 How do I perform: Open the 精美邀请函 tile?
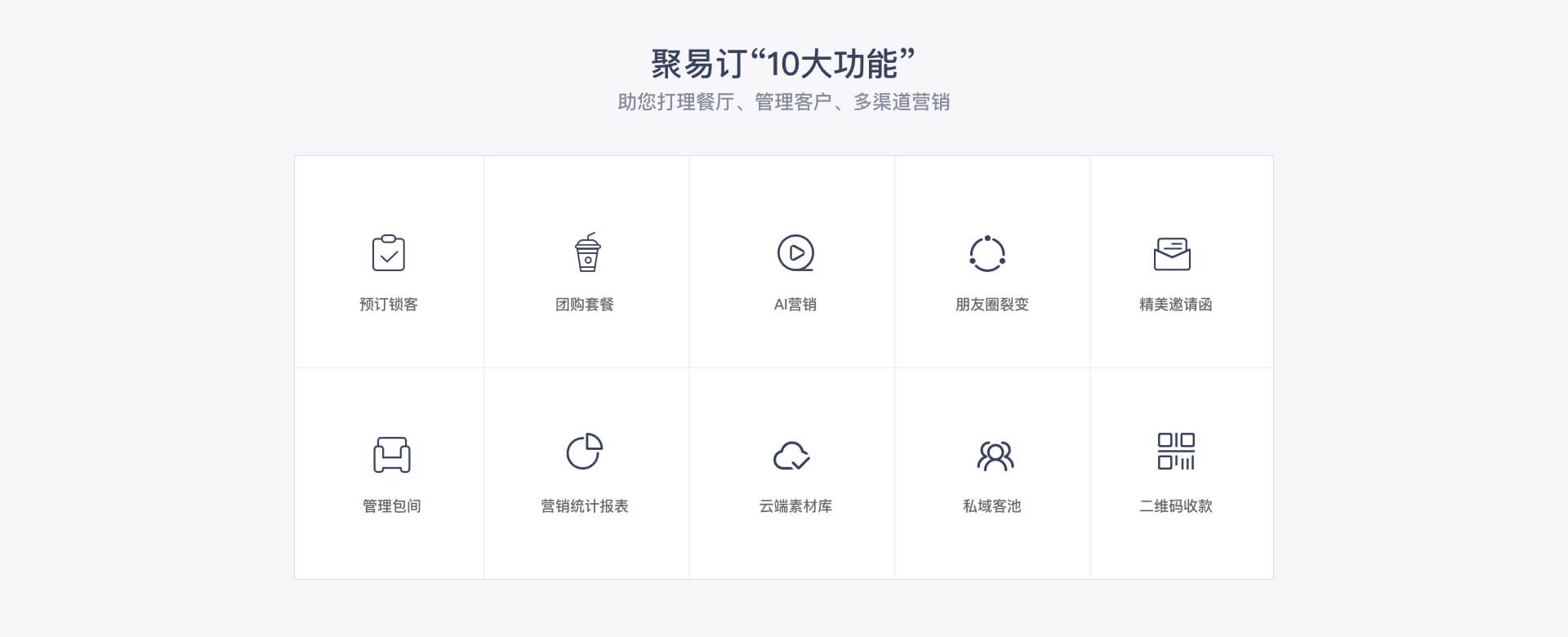click(1174, 269)
